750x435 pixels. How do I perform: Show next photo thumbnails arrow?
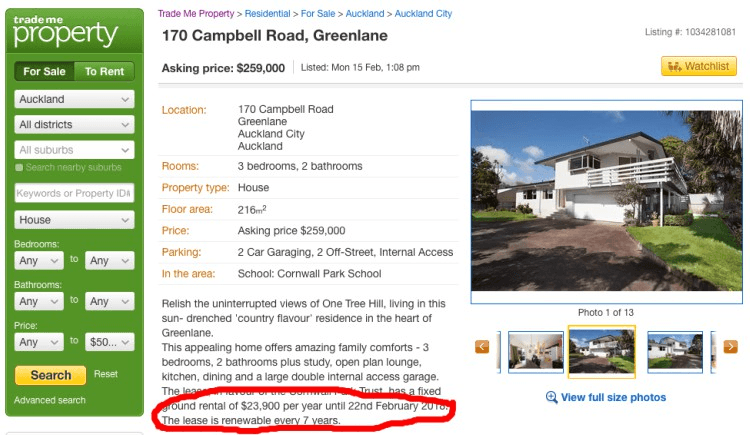click(730, 347)
